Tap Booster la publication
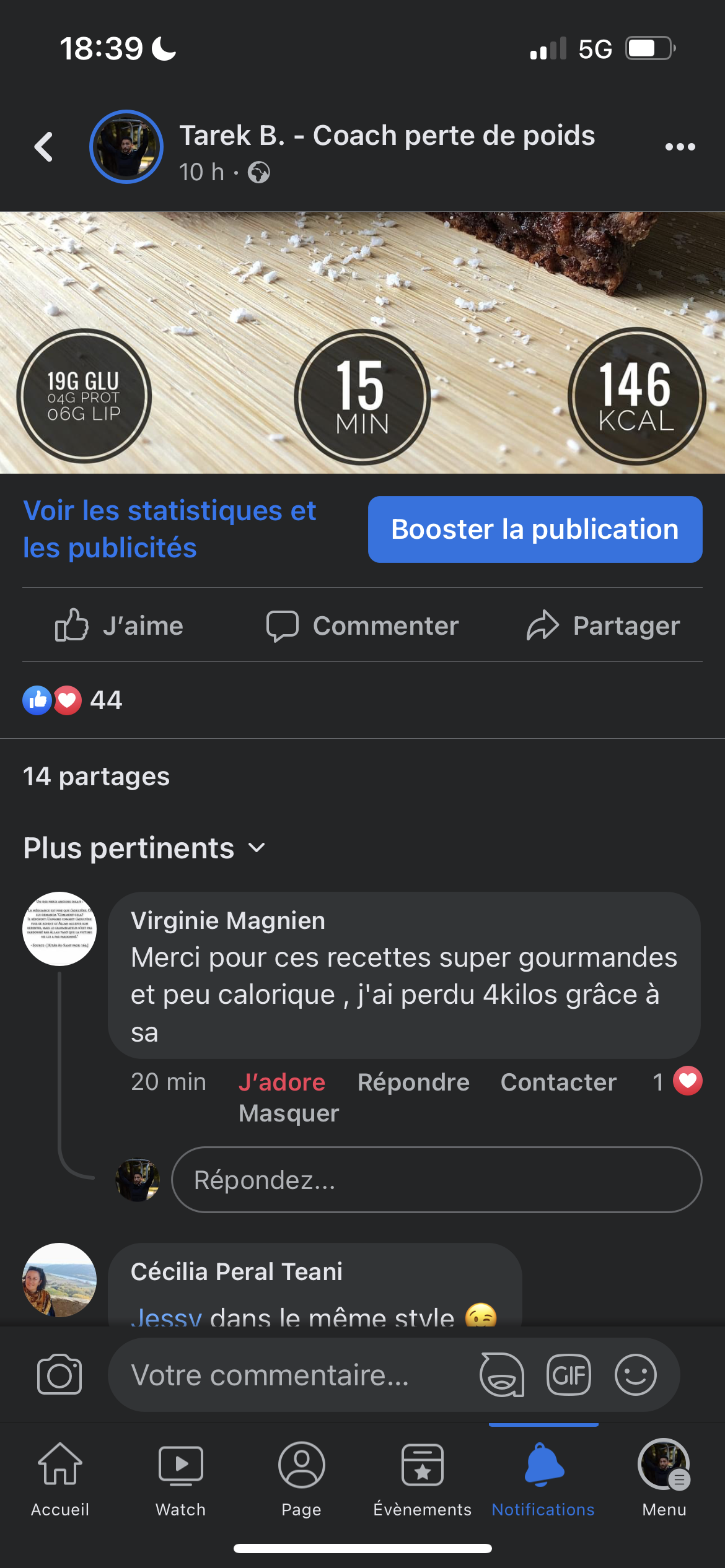725x1568 pixels. pyautogui.click(x=535, y=529)
